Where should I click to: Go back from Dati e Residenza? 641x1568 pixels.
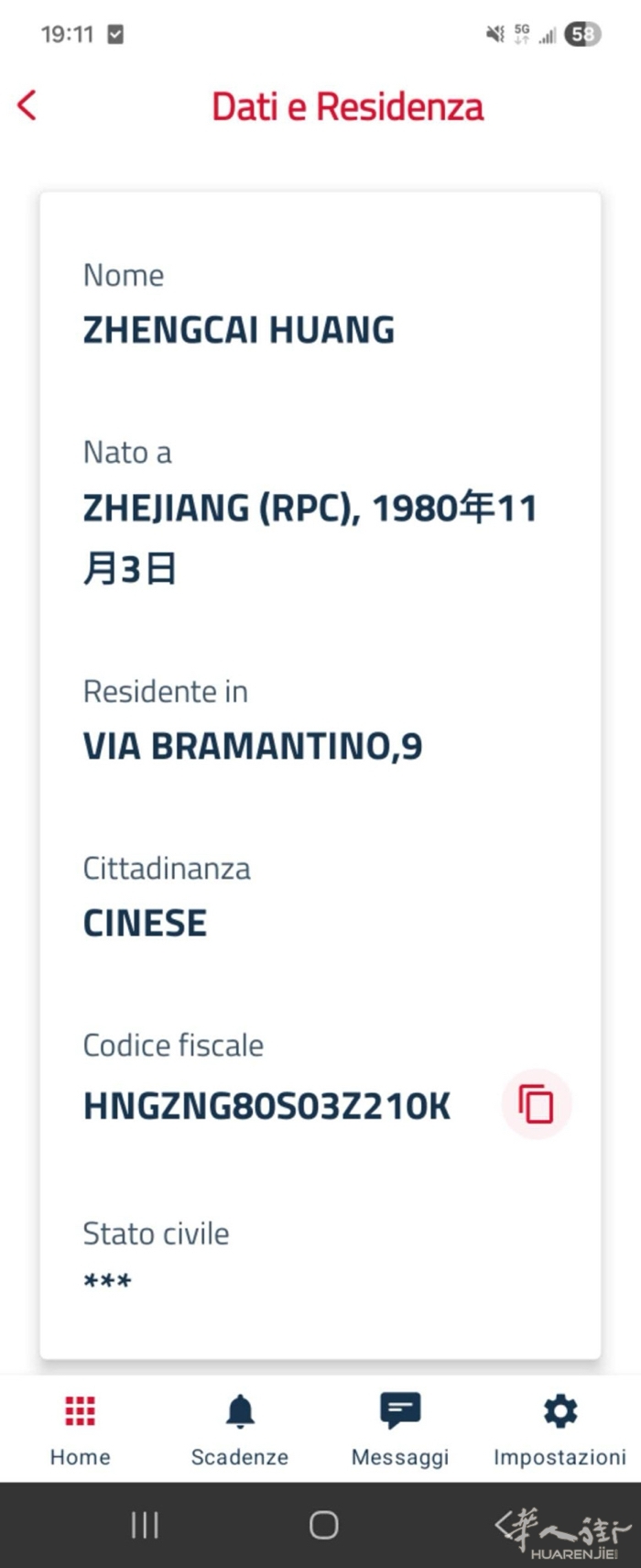tap(27, 105)
